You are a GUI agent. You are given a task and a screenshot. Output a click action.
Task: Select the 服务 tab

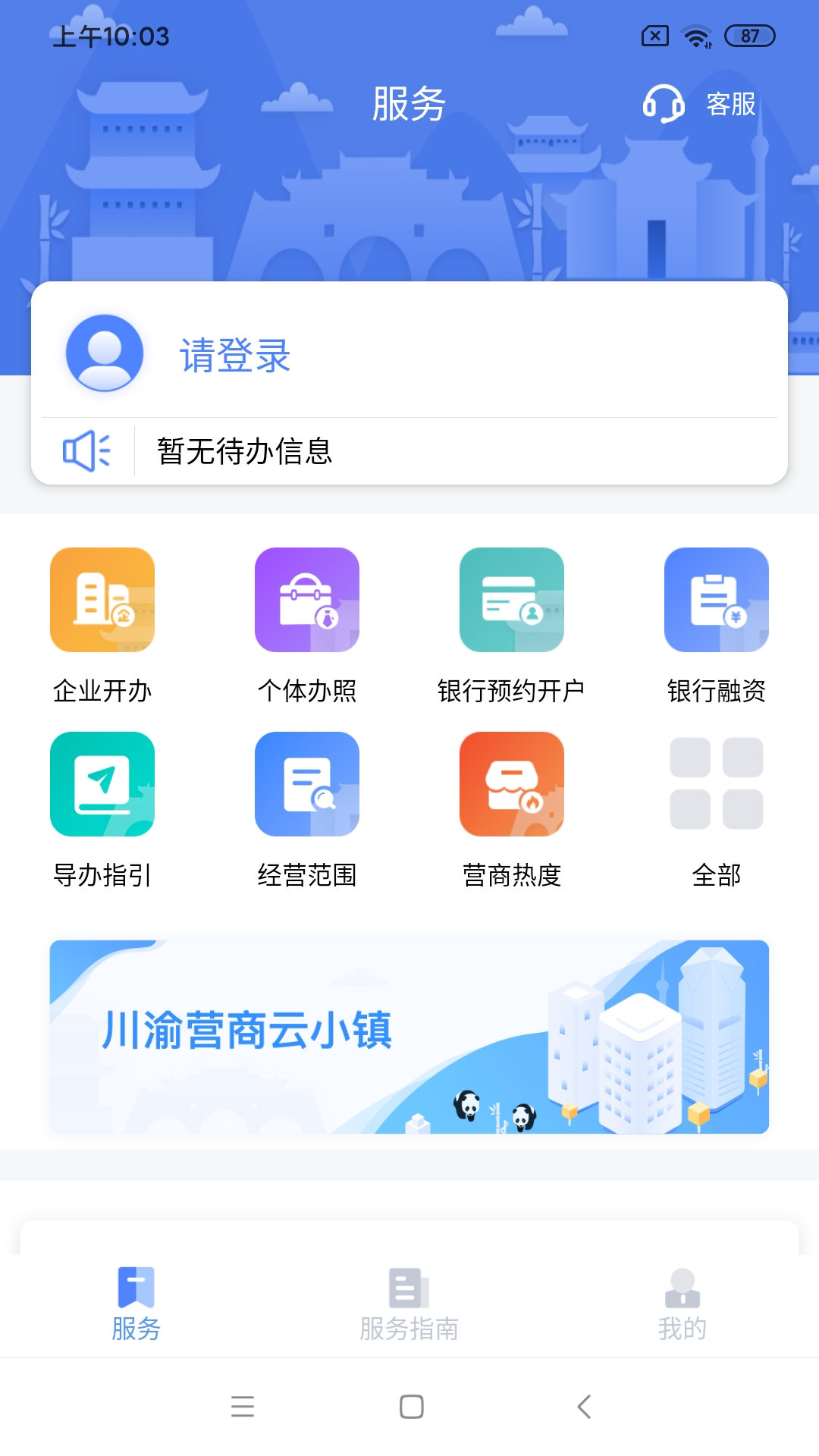pos(136,1305)
